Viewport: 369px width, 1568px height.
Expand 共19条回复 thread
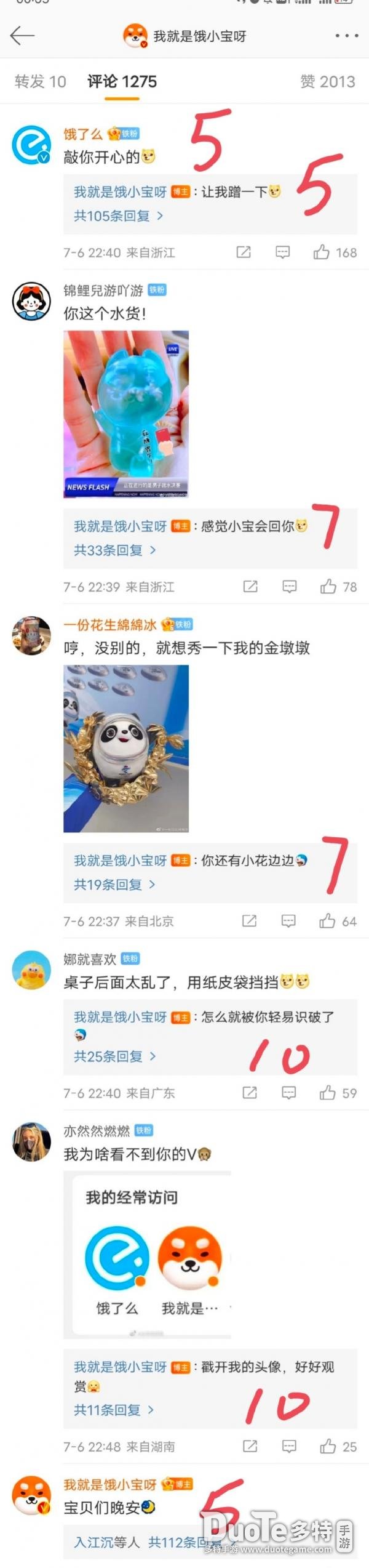tap(114, 885)
